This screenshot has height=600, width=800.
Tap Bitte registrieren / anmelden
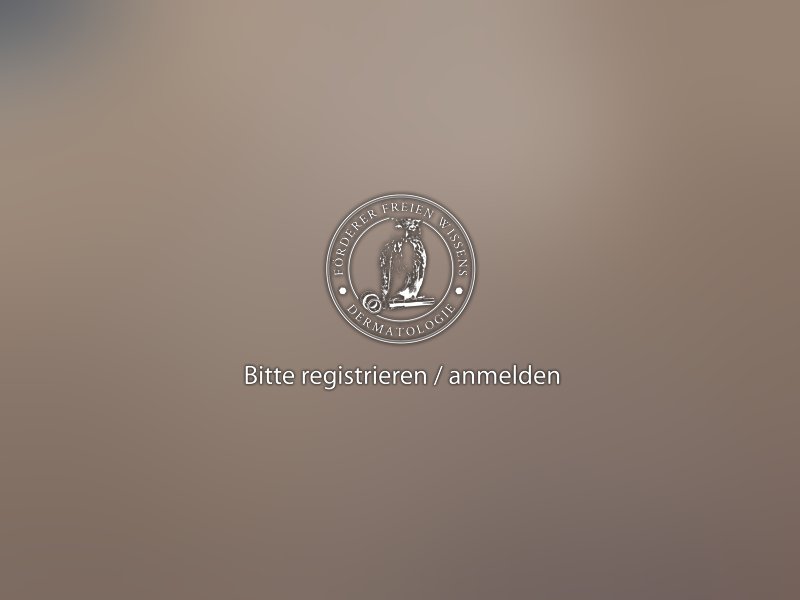[x=401, y=376]
